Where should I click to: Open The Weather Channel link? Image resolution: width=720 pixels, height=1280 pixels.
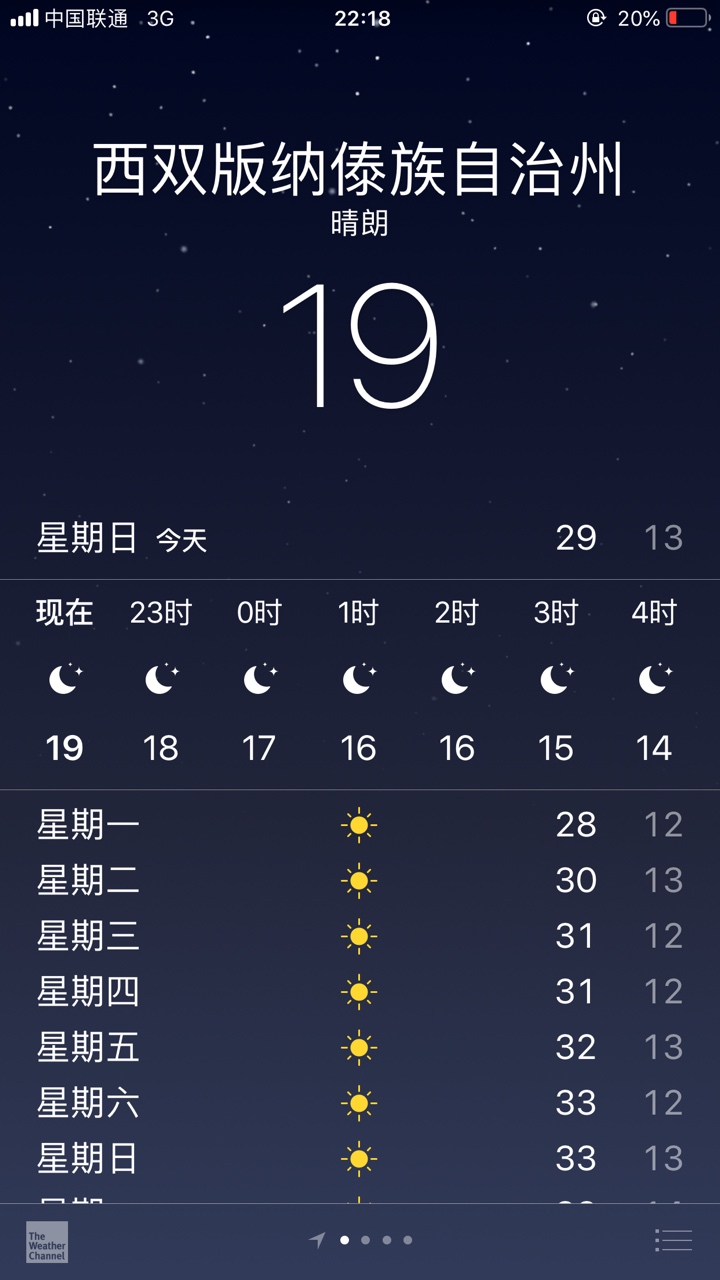click(x=47, y=1241)
